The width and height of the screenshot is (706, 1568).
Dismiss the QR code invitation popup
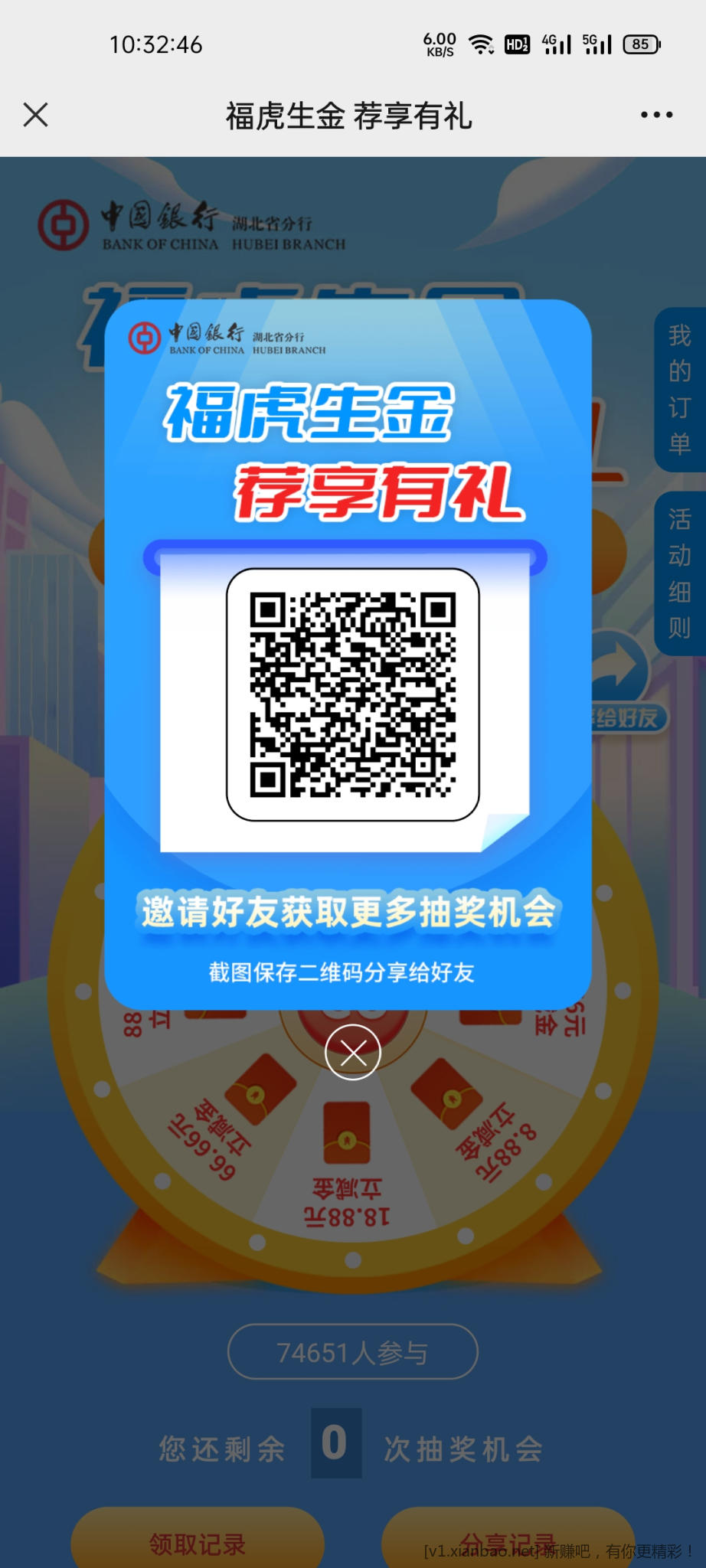(353, 1053)
